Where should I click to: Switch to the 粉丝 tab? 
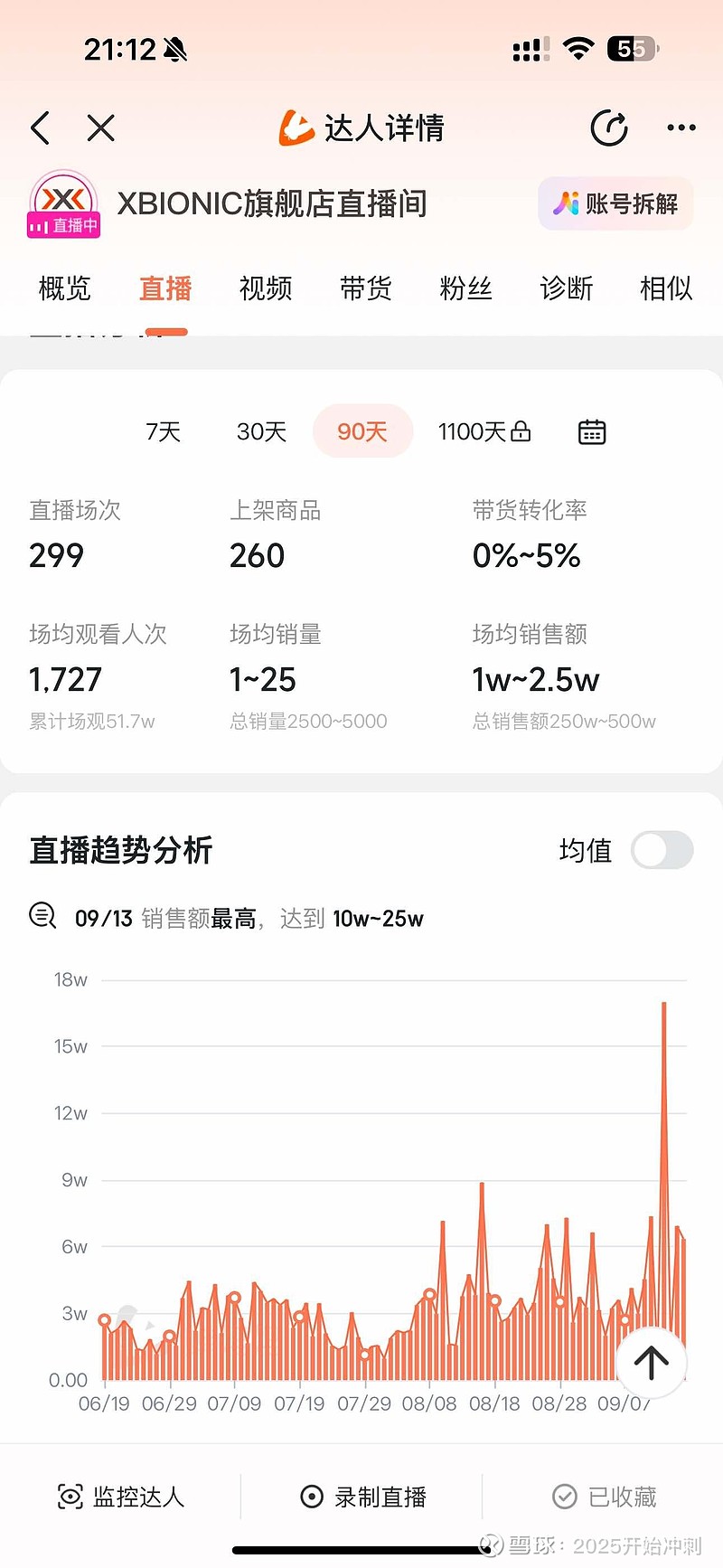click(x=465, y=288)
